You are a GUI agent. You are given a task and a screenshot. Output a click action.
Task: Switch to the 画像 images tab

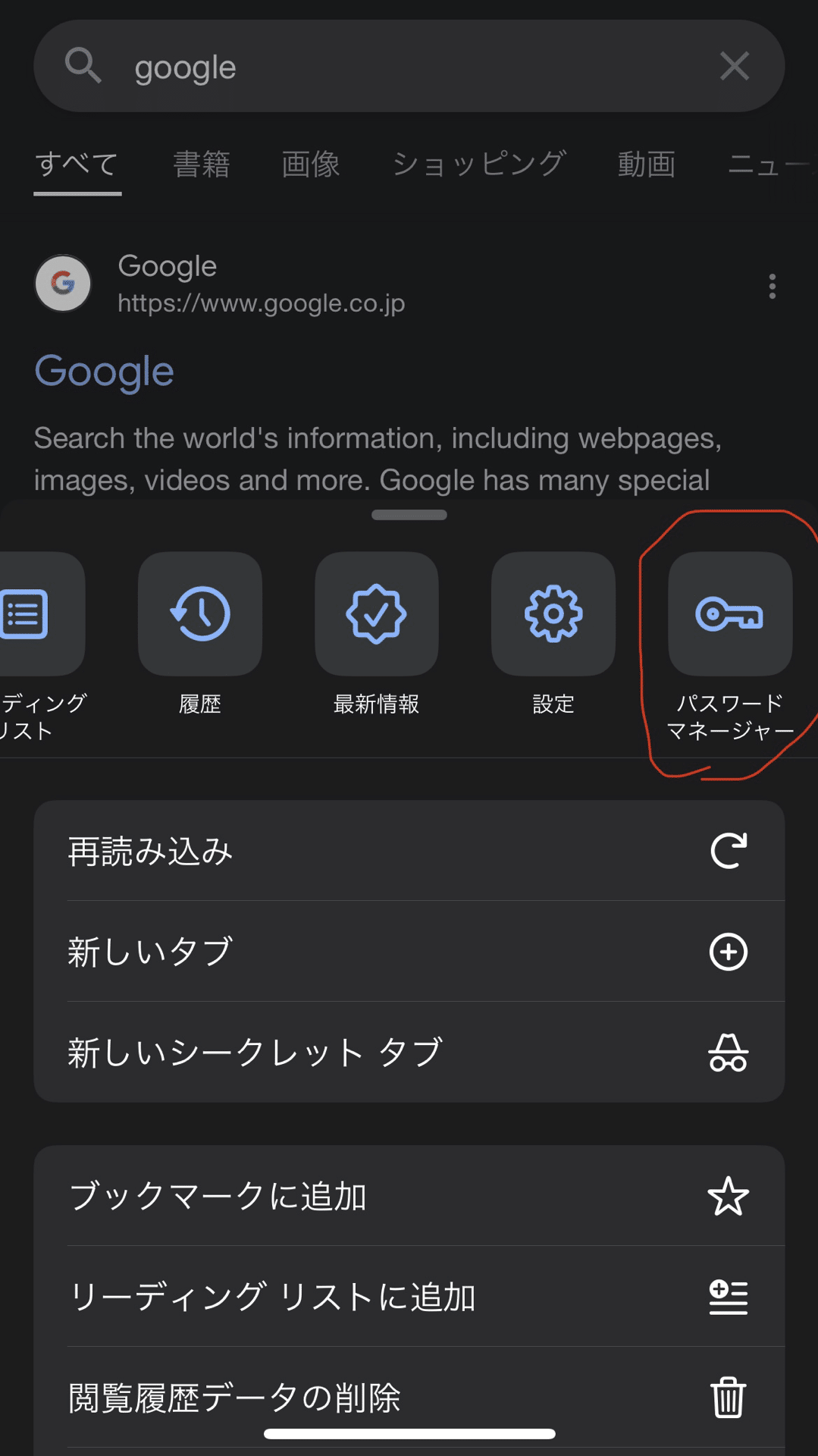[x=311, y=164]
